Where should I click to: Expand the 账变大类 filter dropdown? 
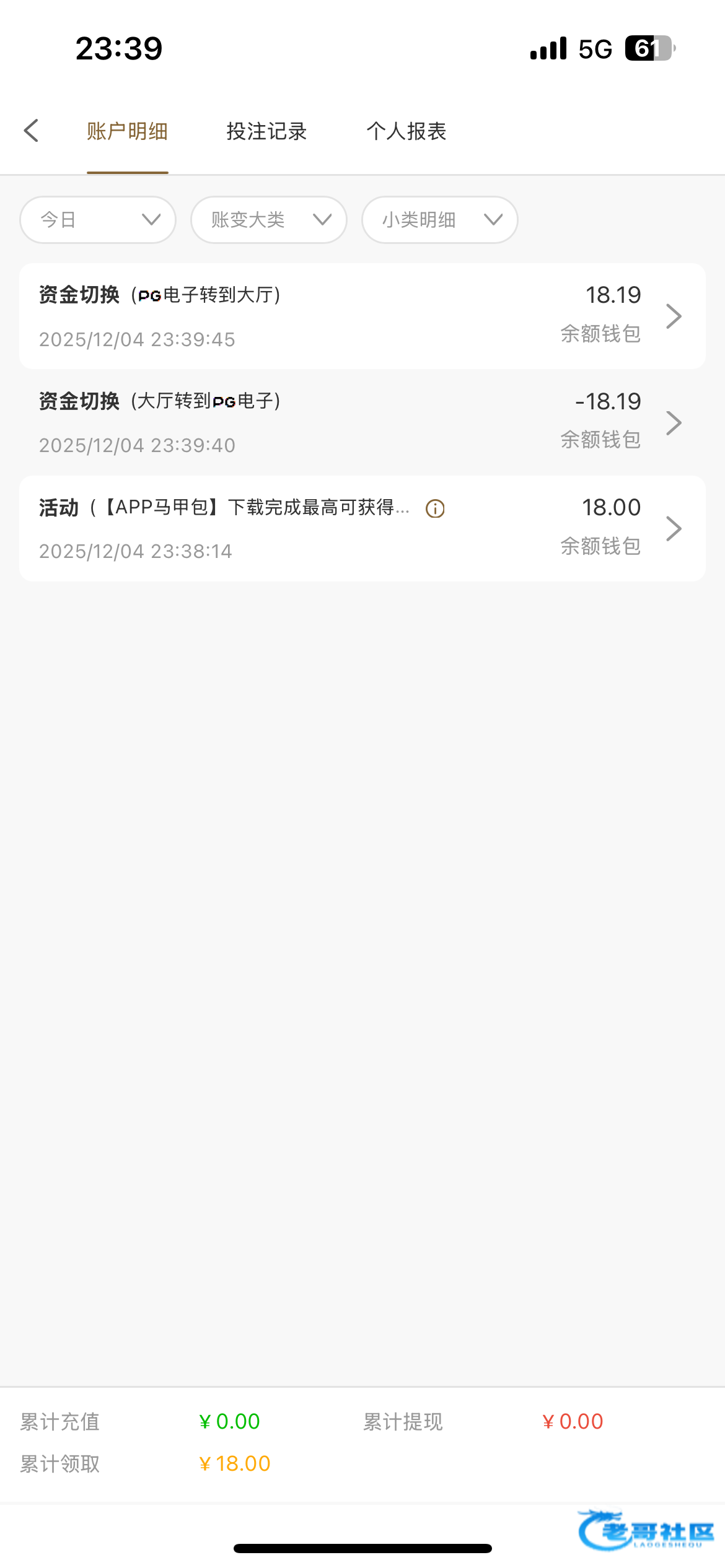click(269, 220)
